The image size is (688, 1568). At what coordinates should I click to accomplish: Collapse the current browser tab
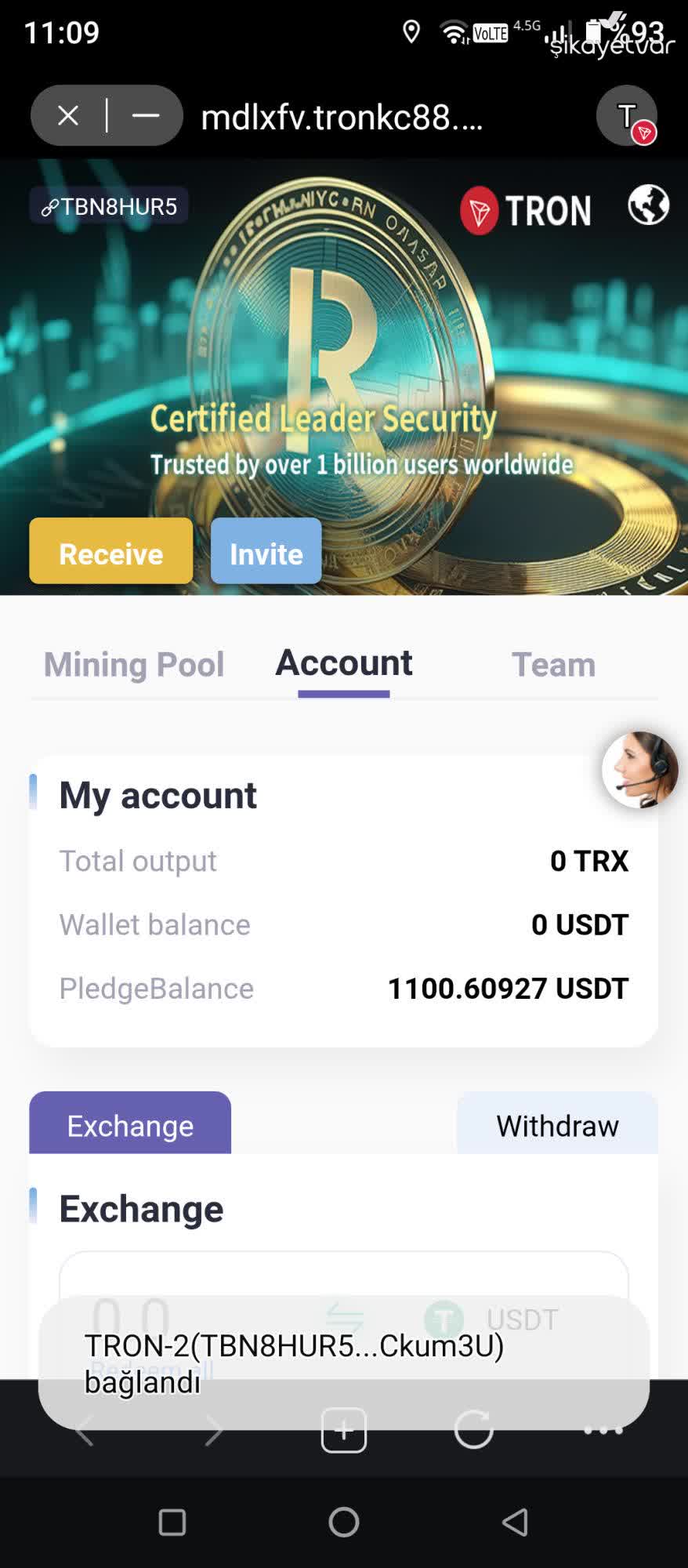[146, 114]
